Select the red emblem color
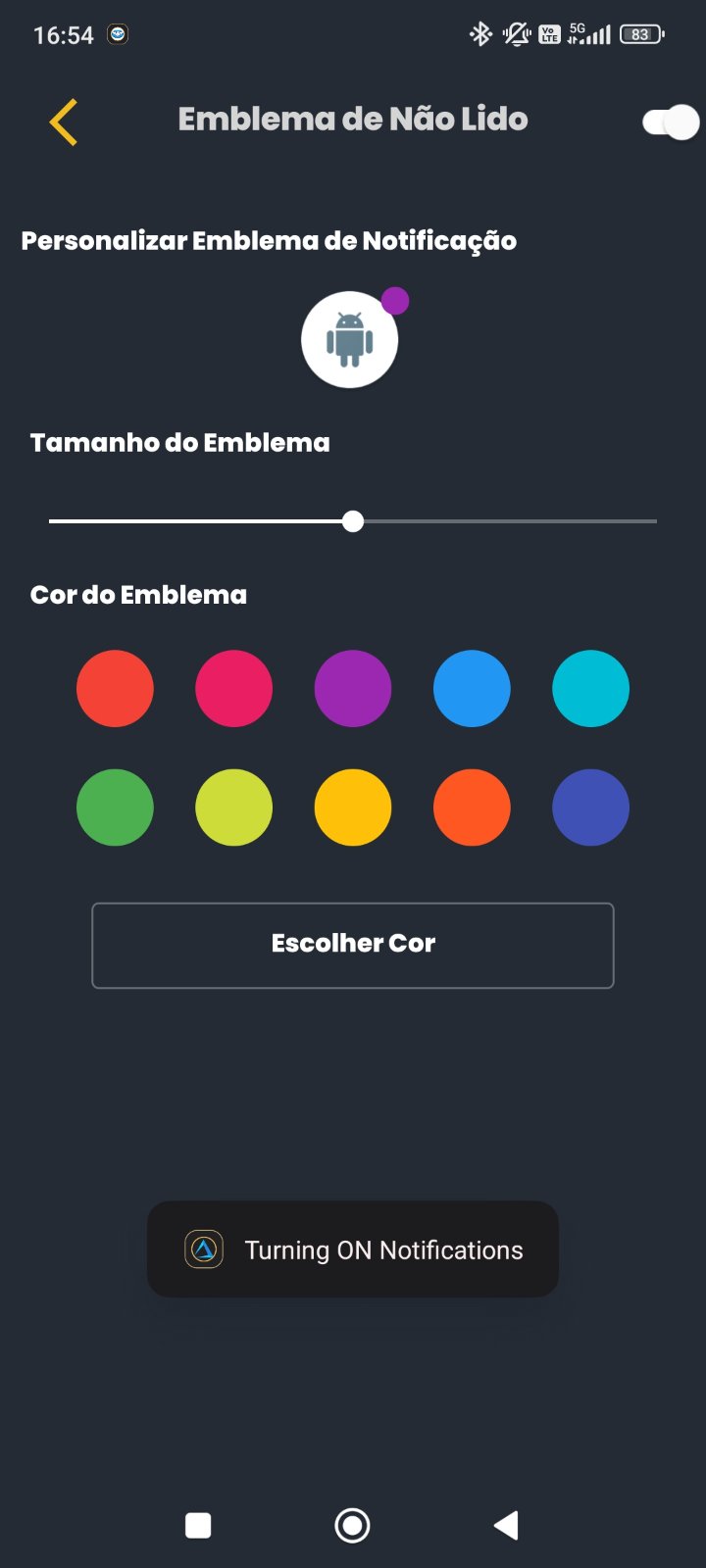 (115, 689)
